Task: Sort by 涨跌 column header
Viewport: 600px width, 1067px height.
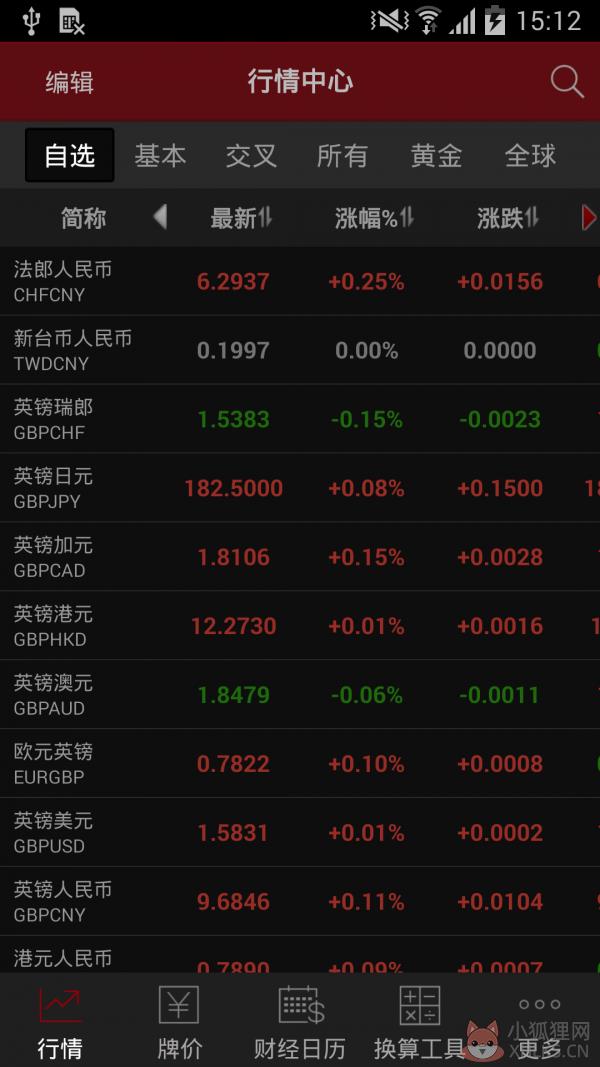Action: click(x=507, y=218)
